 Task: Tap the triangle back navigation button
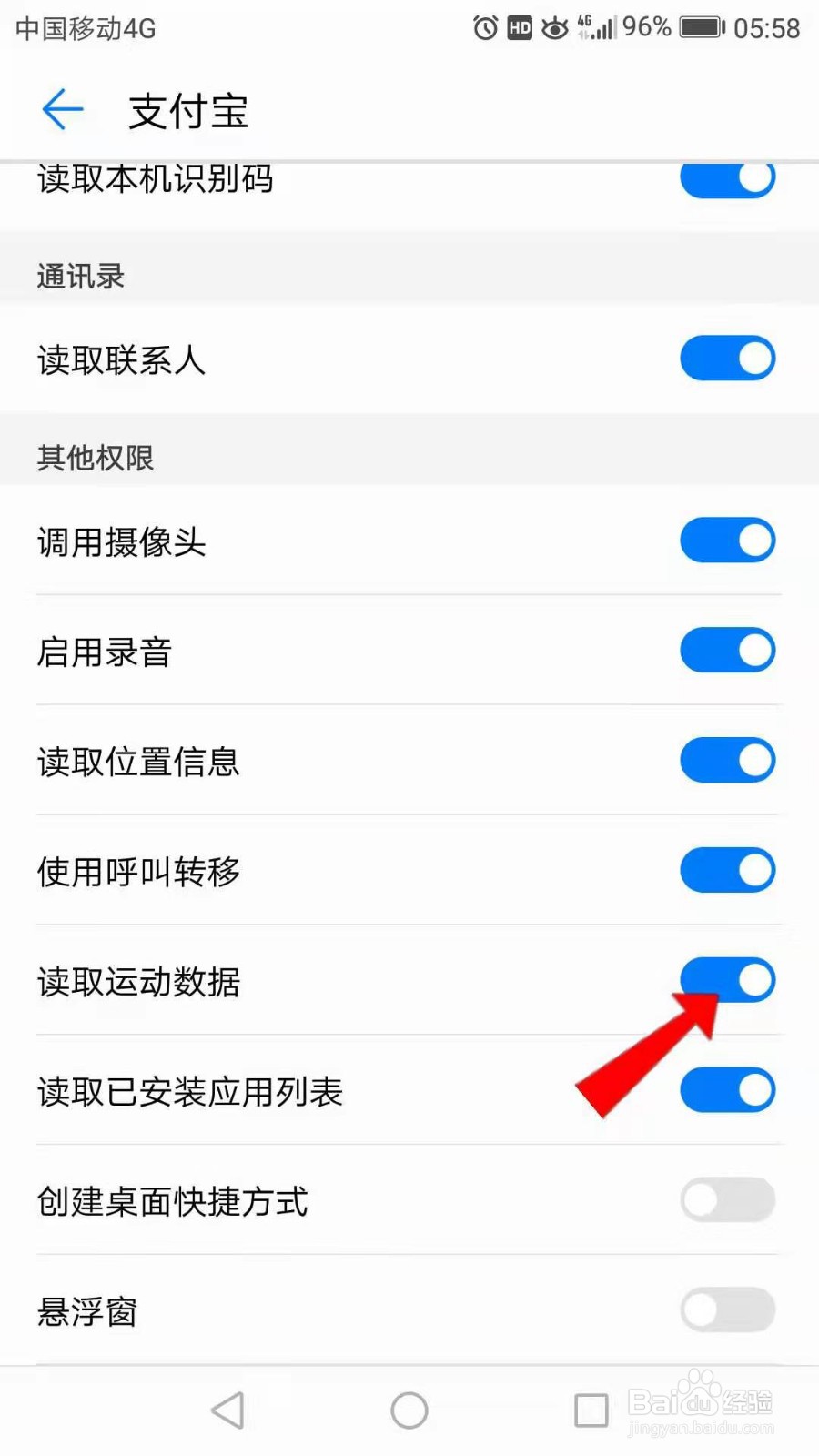coord(227,1410)
